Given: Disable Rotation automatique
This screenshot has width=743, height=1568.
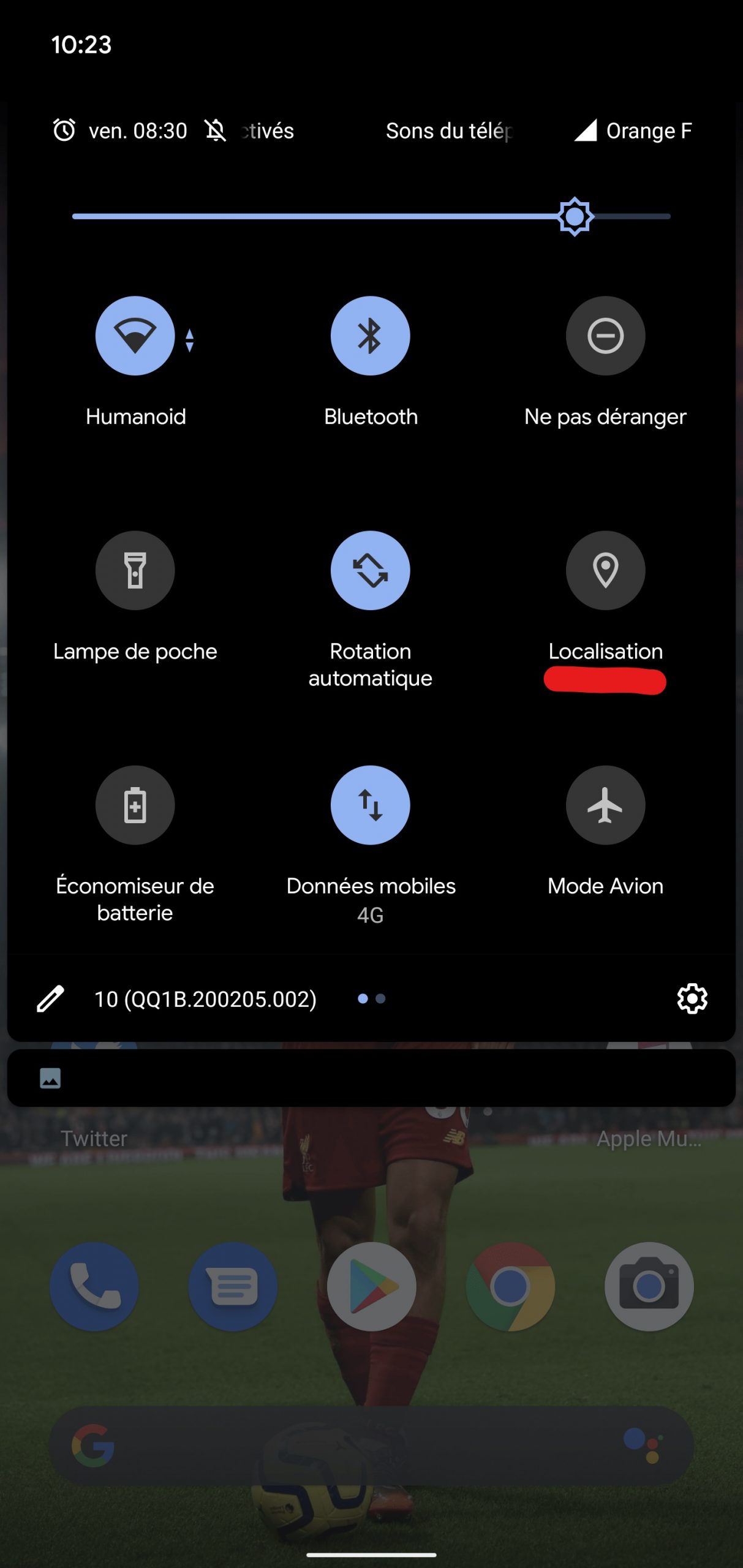Looking at the screenshot, I should (x=370, y=570).
